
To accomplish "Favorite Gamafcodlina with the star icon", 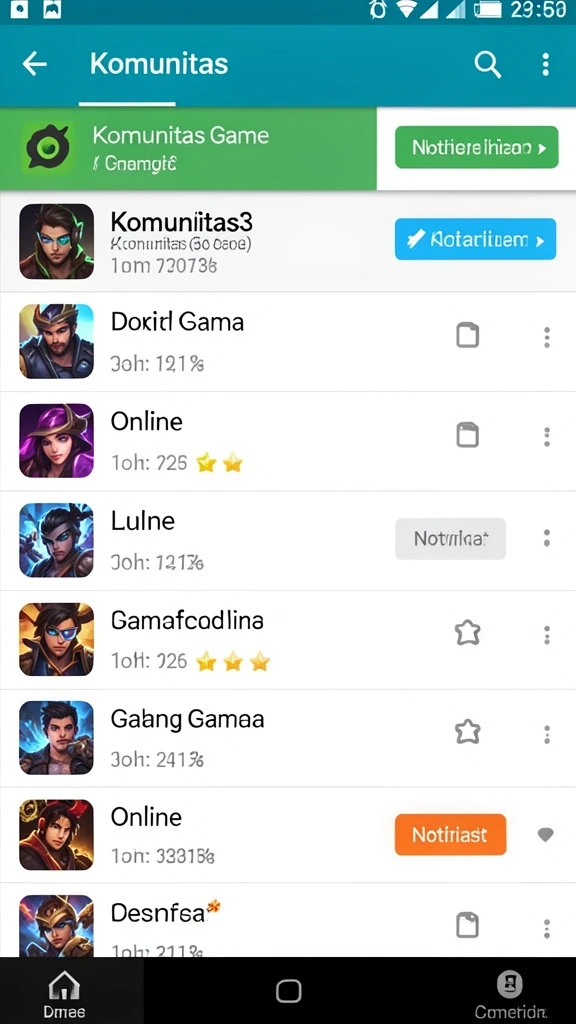I will coord(468,633).
